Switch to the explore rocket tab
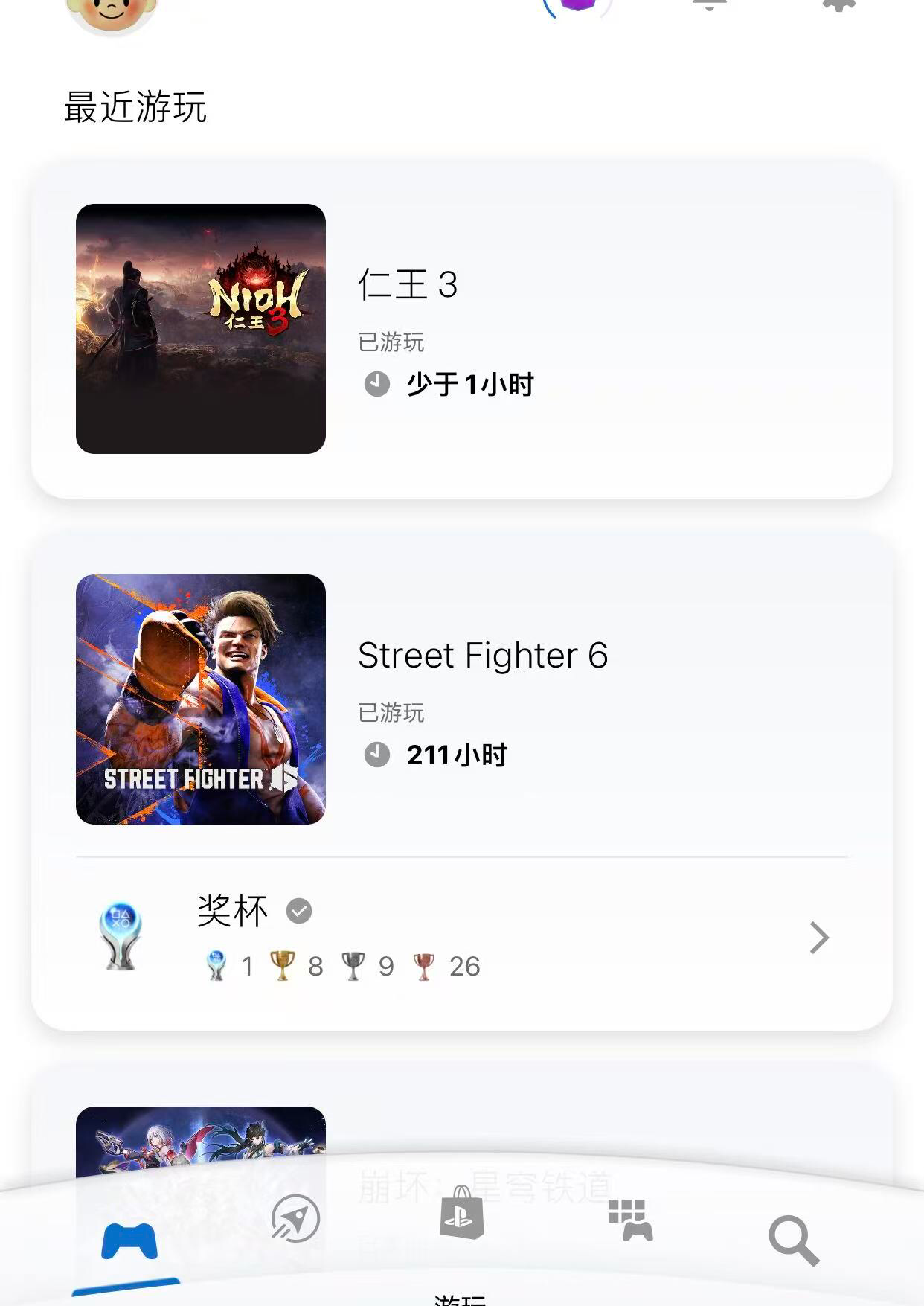Image resolution: width=924 pixels, height=1306 pixels. click(x=295, y=1219)
